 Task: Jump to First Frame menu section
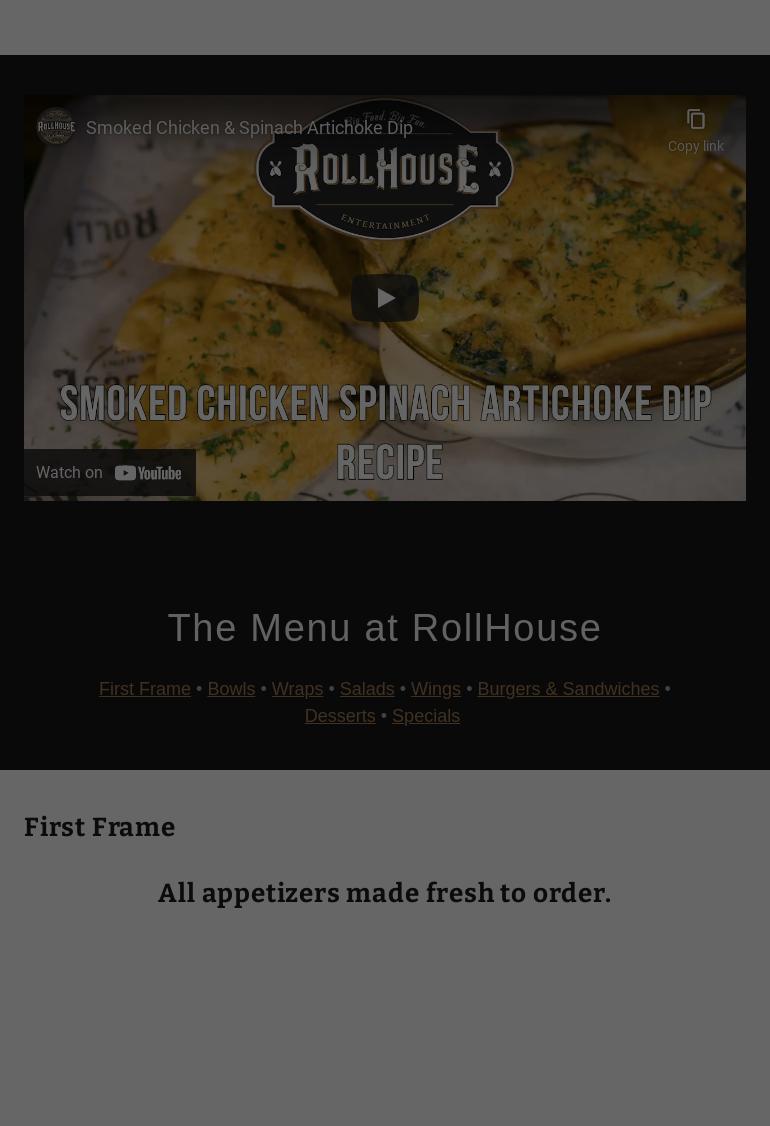click(145, 689)
